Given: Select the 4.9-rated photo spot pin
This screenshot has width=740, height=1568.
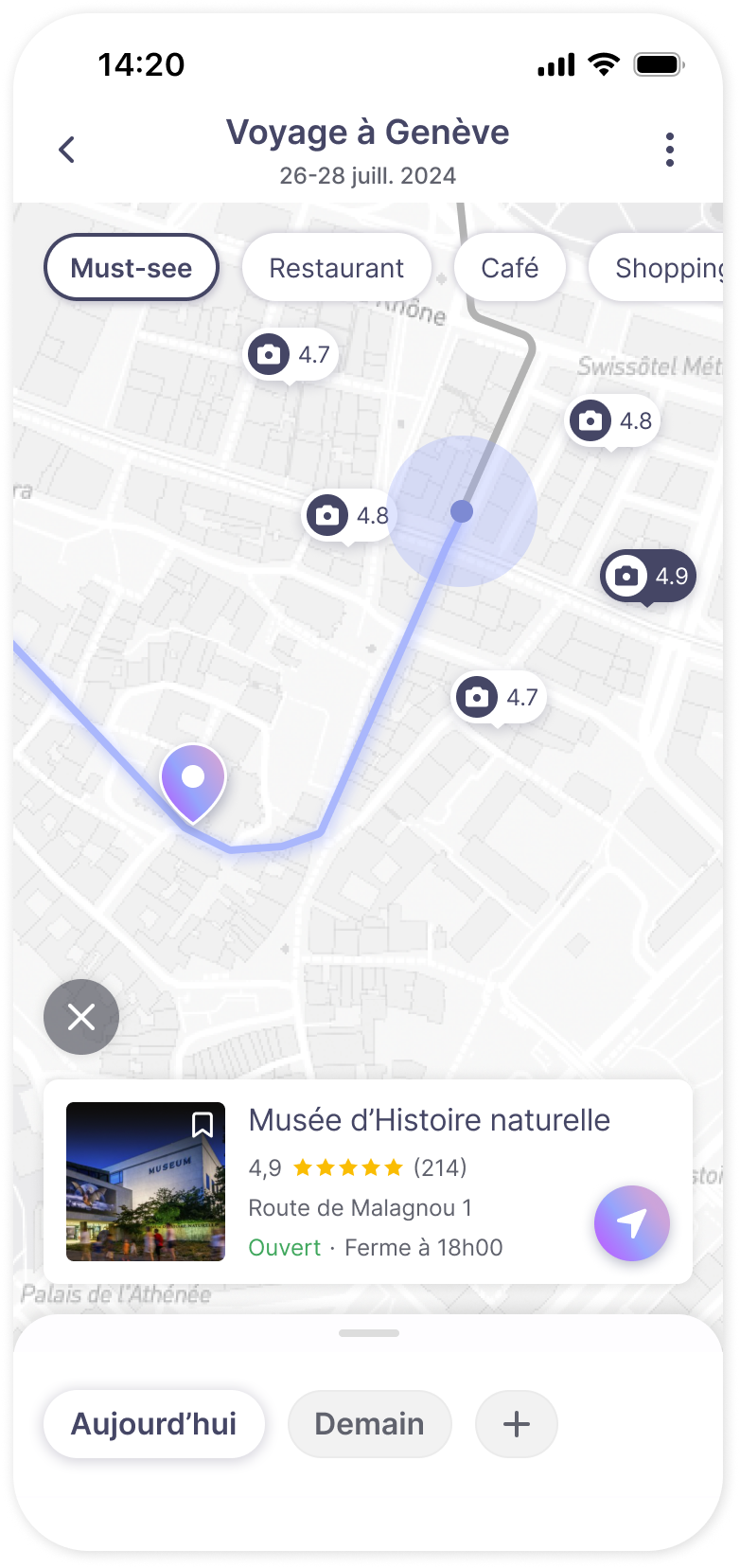Looking at the screenshot, I should tap(648, 575).
